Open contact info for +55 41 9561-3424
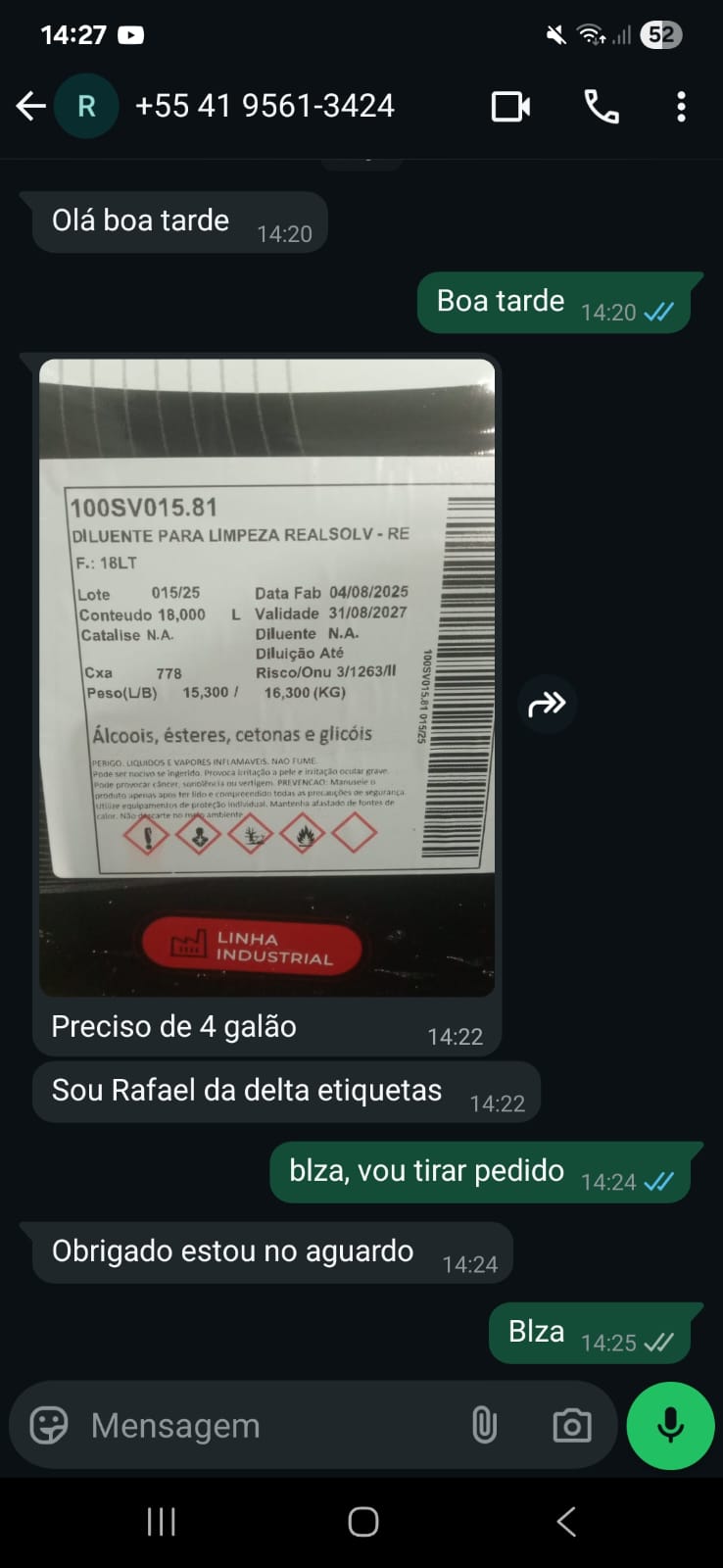 tap(265, 106)
